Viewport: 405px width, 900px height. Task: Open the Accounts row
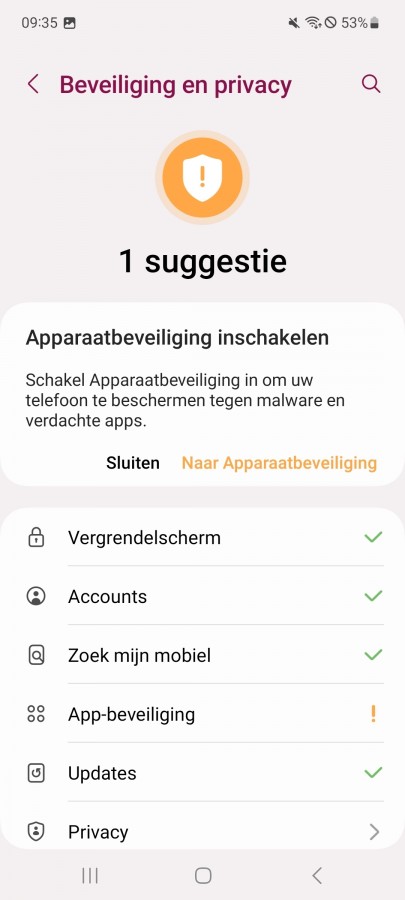tap(202, 596)
